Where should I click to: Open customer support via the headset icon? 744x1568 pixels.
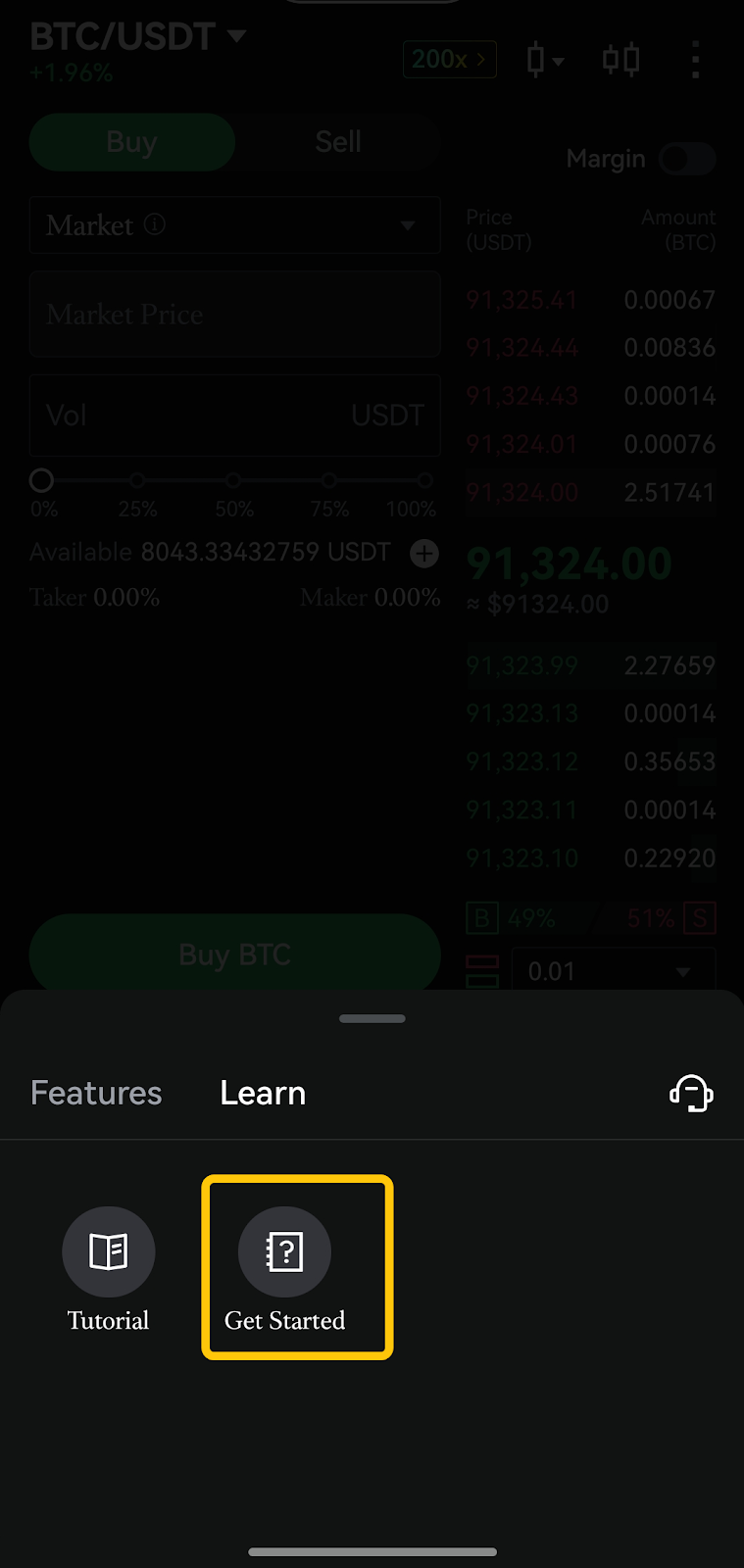pyautogui.click(x=691, y=1093)
